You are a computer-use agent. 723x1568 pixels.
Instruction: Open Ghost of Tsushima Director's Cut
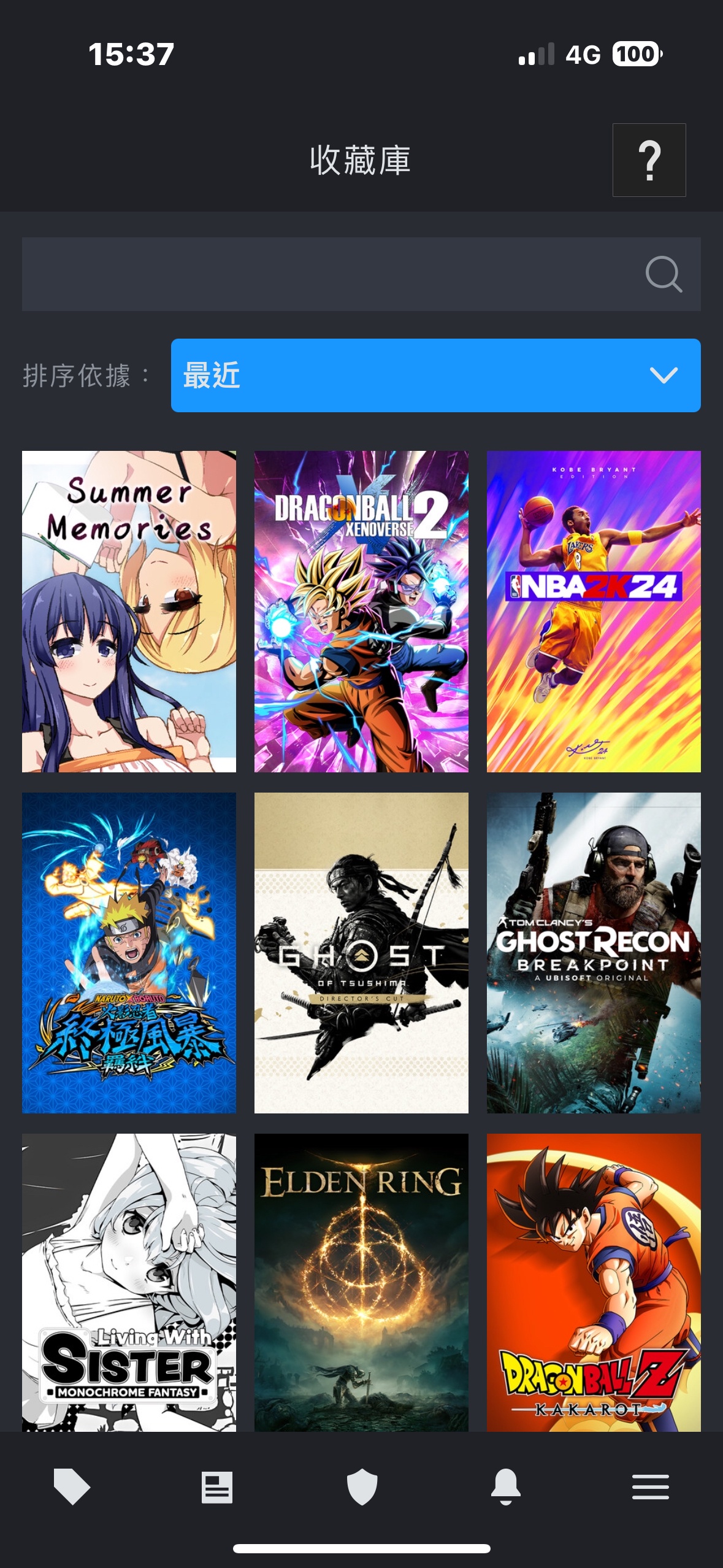coord(361,952)
